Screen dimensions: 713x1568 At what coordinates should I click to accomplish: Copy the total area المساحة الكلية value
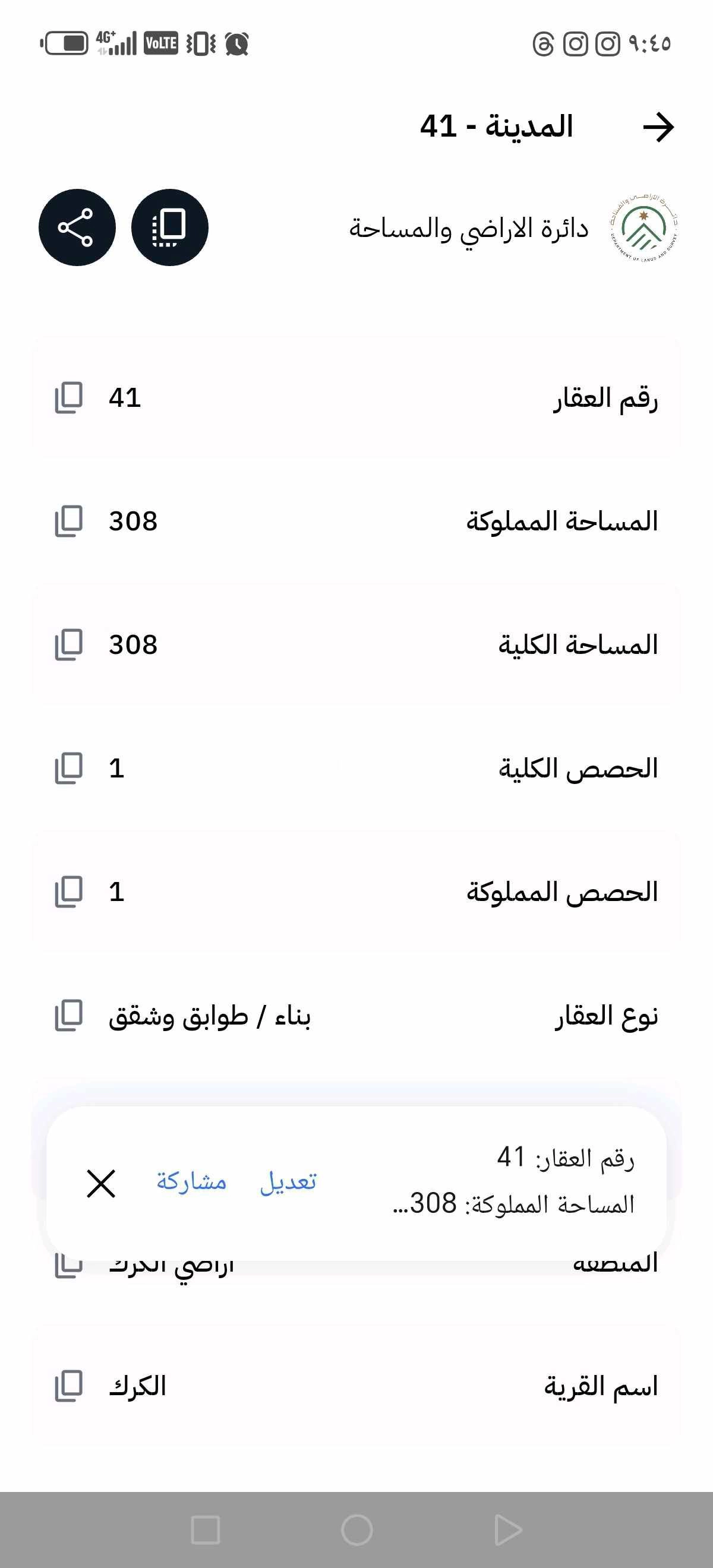coord(69,647)
